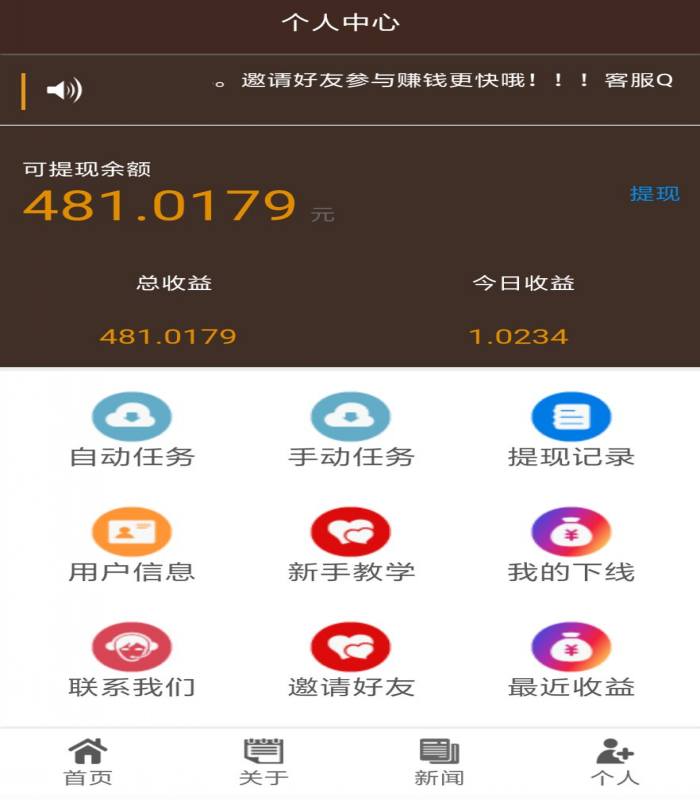Open 联系我们 contact us
This screenshot has height=800, width=700.
[x=132, y=661]
